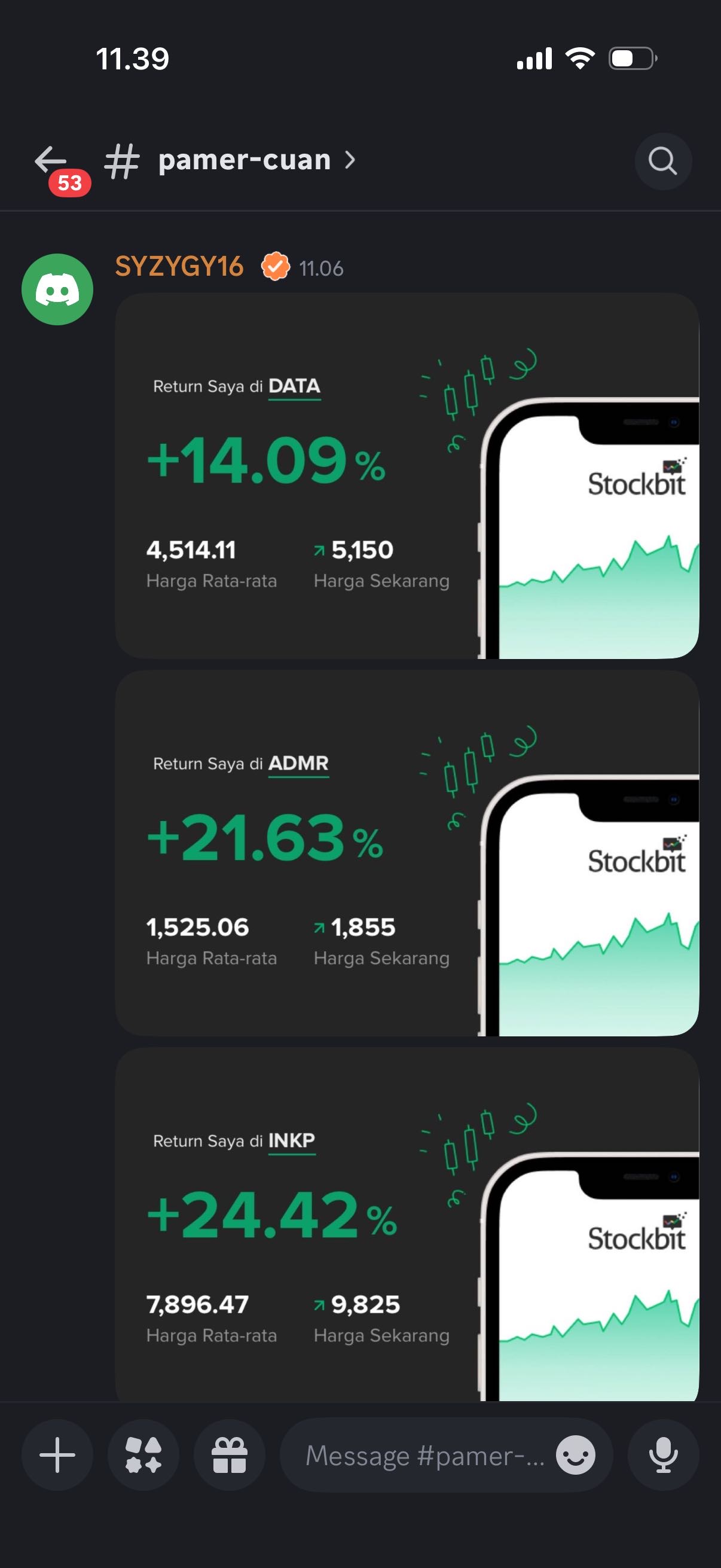Image resolution: width=721 pixels, height=1568 pixels.
Task: View the ADMR return image
Action: 407,853
